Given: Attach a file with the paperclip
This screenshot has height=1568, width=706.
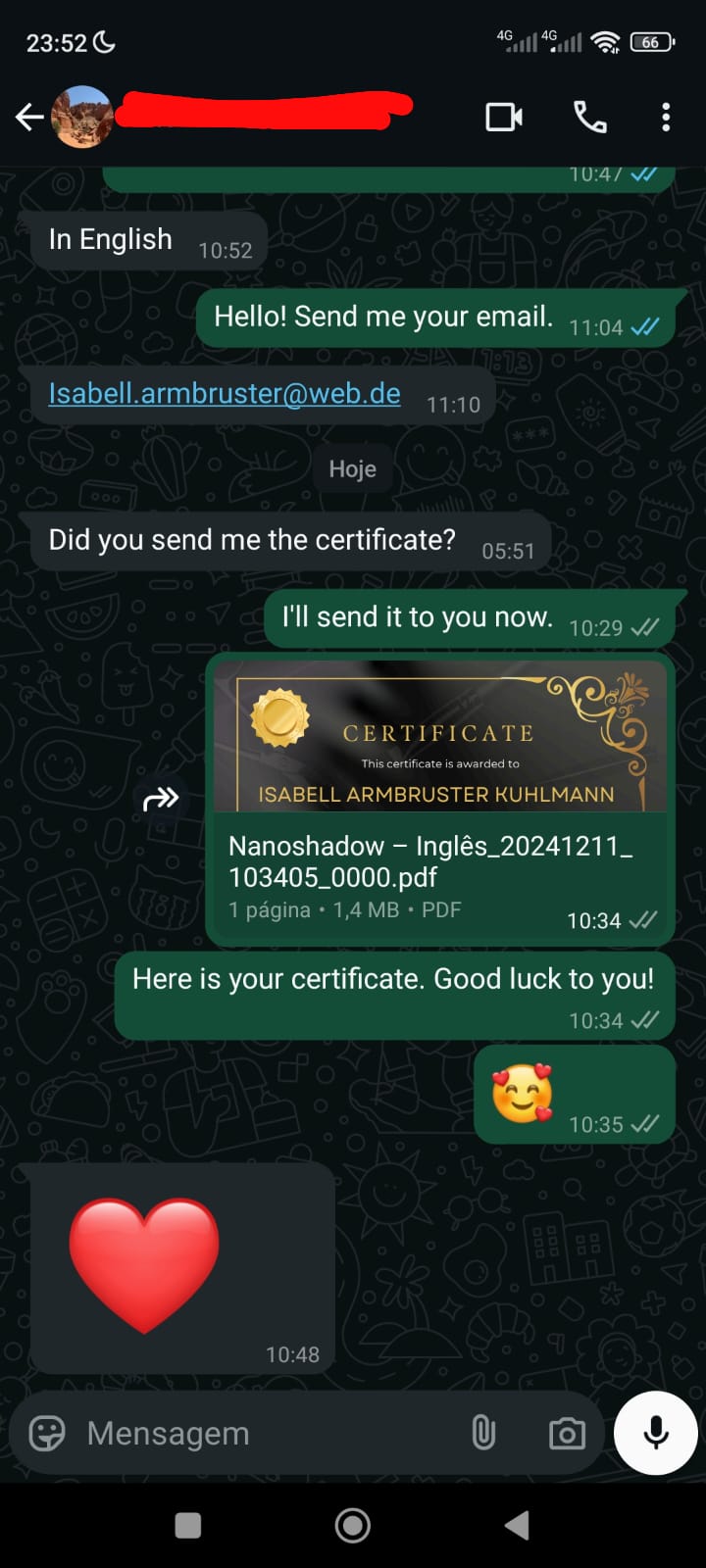Looking at the screenshot, I should [x=483, y=1433].
